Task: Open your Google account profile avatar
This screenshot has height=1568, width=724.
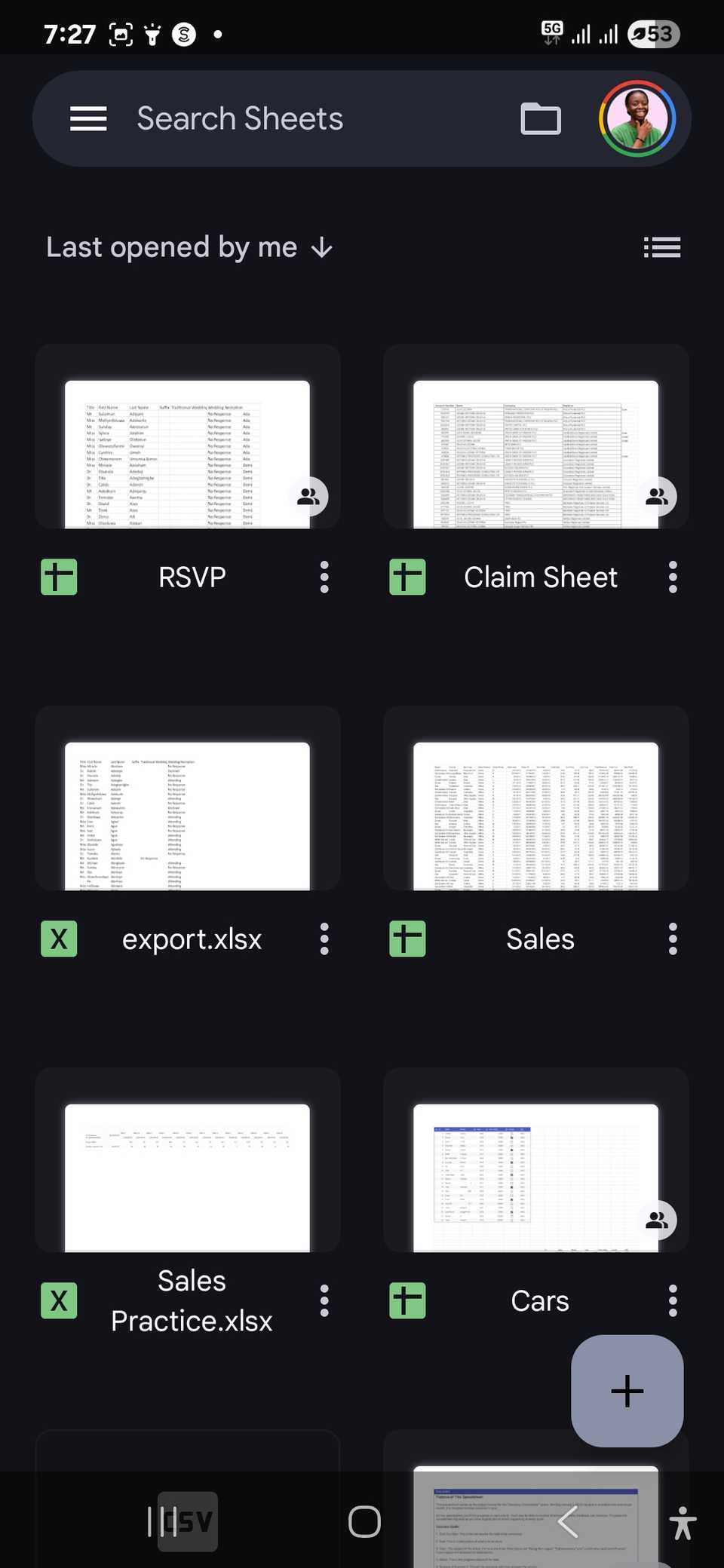Action: pos(637,118)
